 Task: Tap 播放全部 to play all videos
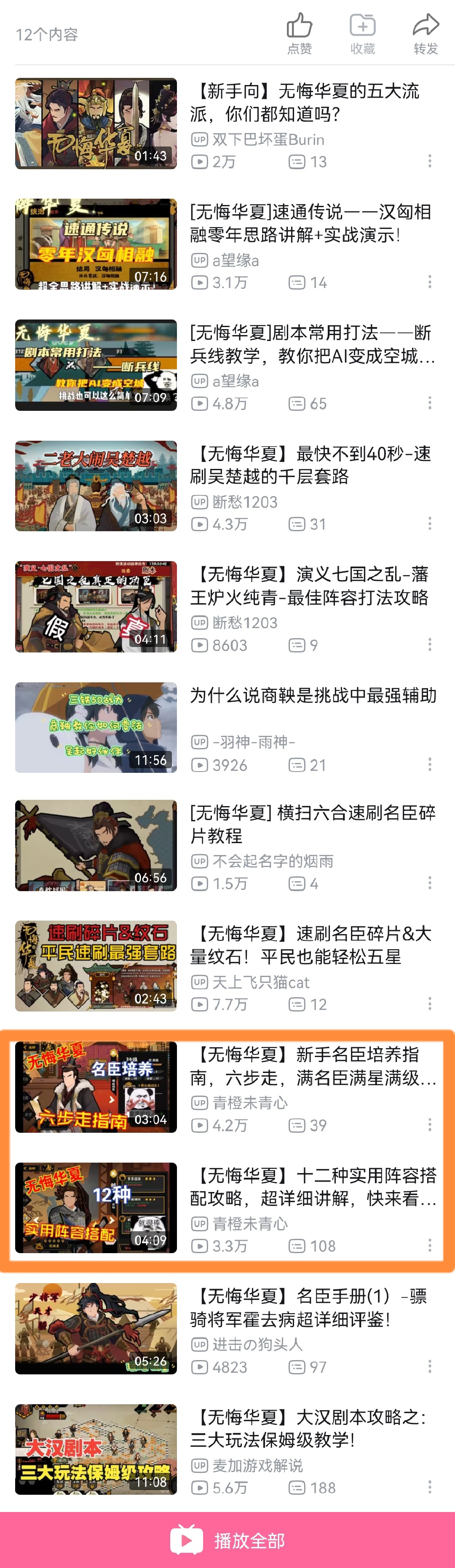coord(228,1540)
